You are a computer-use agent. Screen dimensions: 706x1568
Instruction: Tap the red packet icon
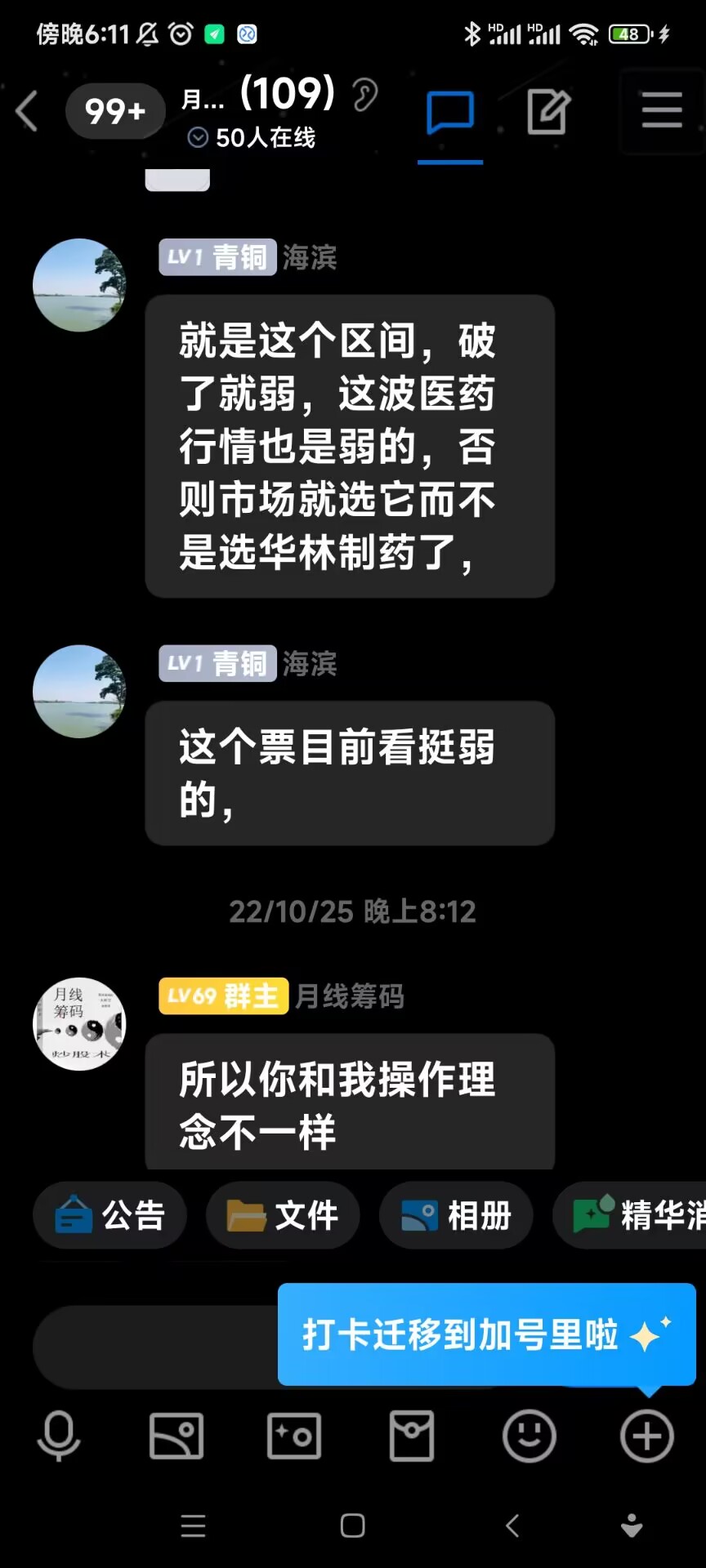pyautogui.click(x=410, y=1437)
